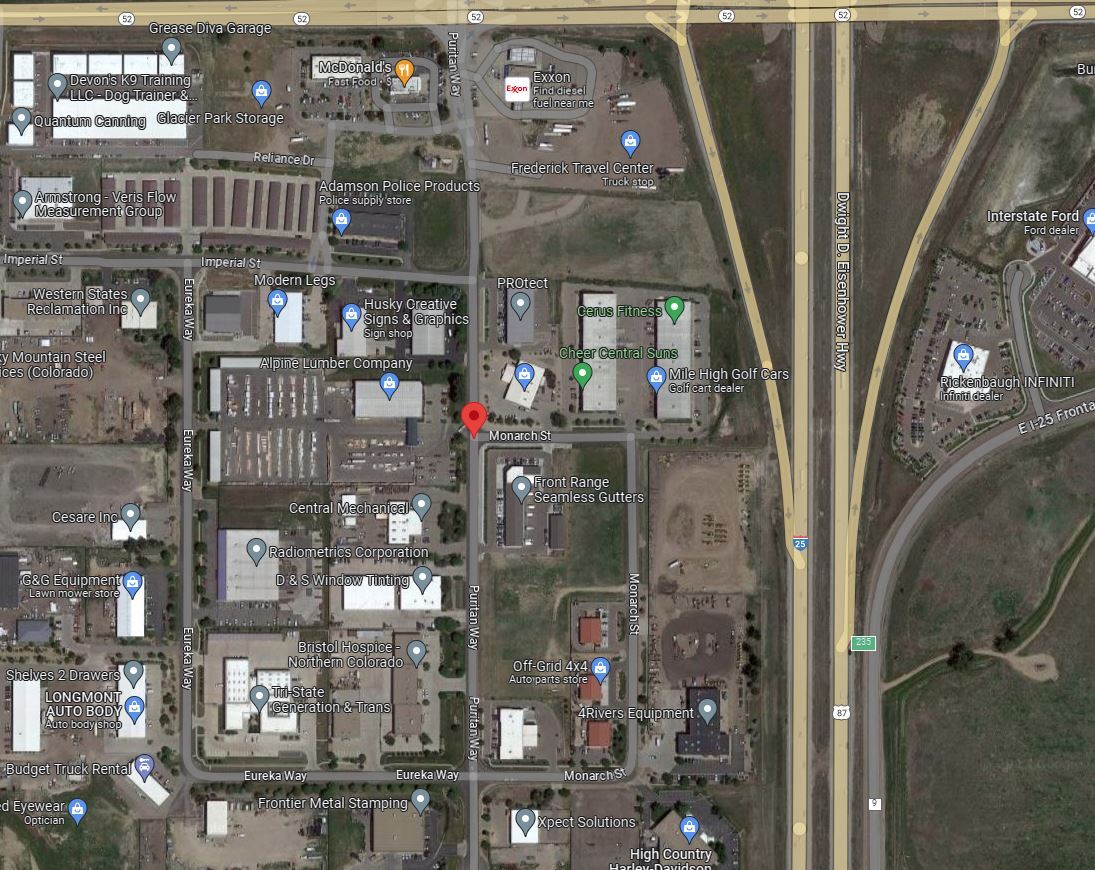
Task: Open Adamson Police Products marker
Action: [341, 219]
